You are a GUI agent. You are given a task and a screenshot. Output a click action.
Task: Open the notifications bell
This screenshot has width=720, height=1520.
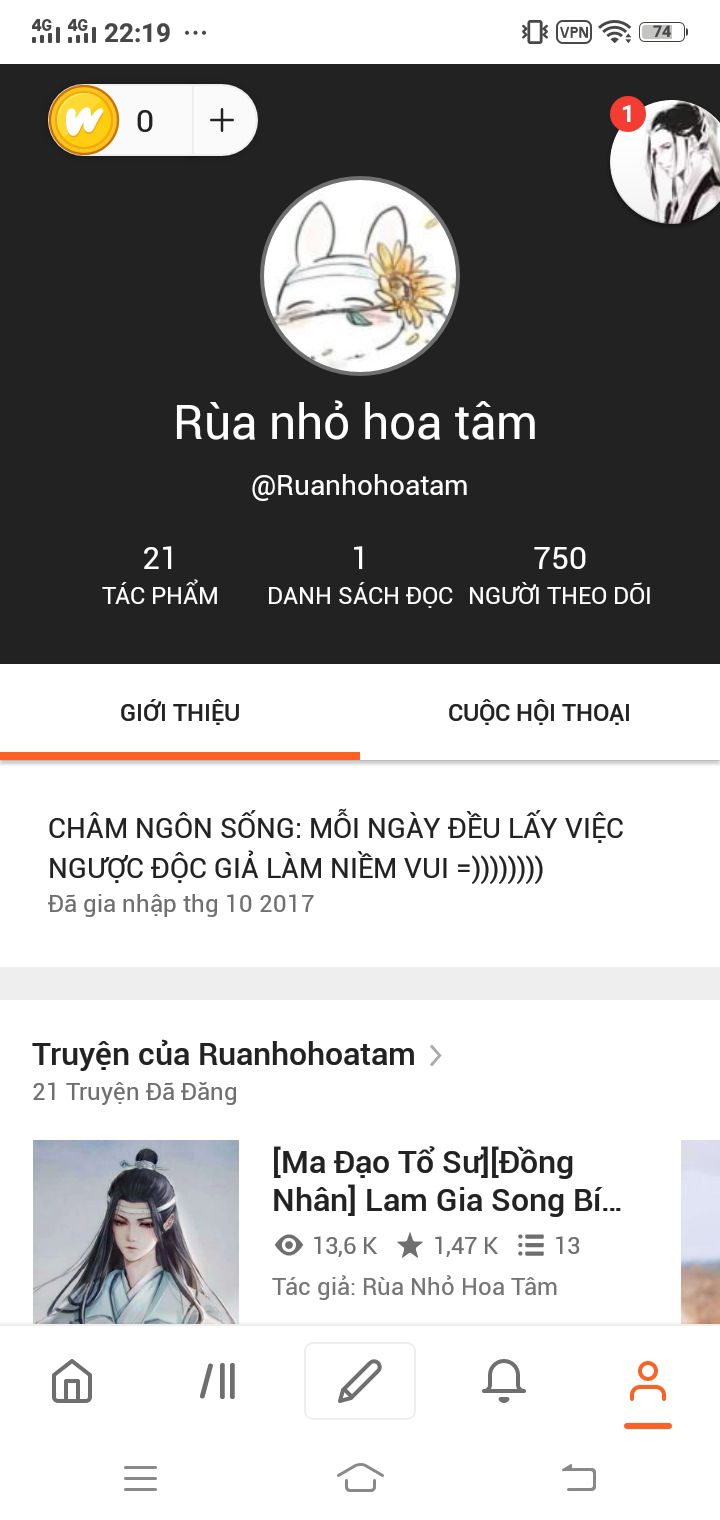[x=504, y=1382]
